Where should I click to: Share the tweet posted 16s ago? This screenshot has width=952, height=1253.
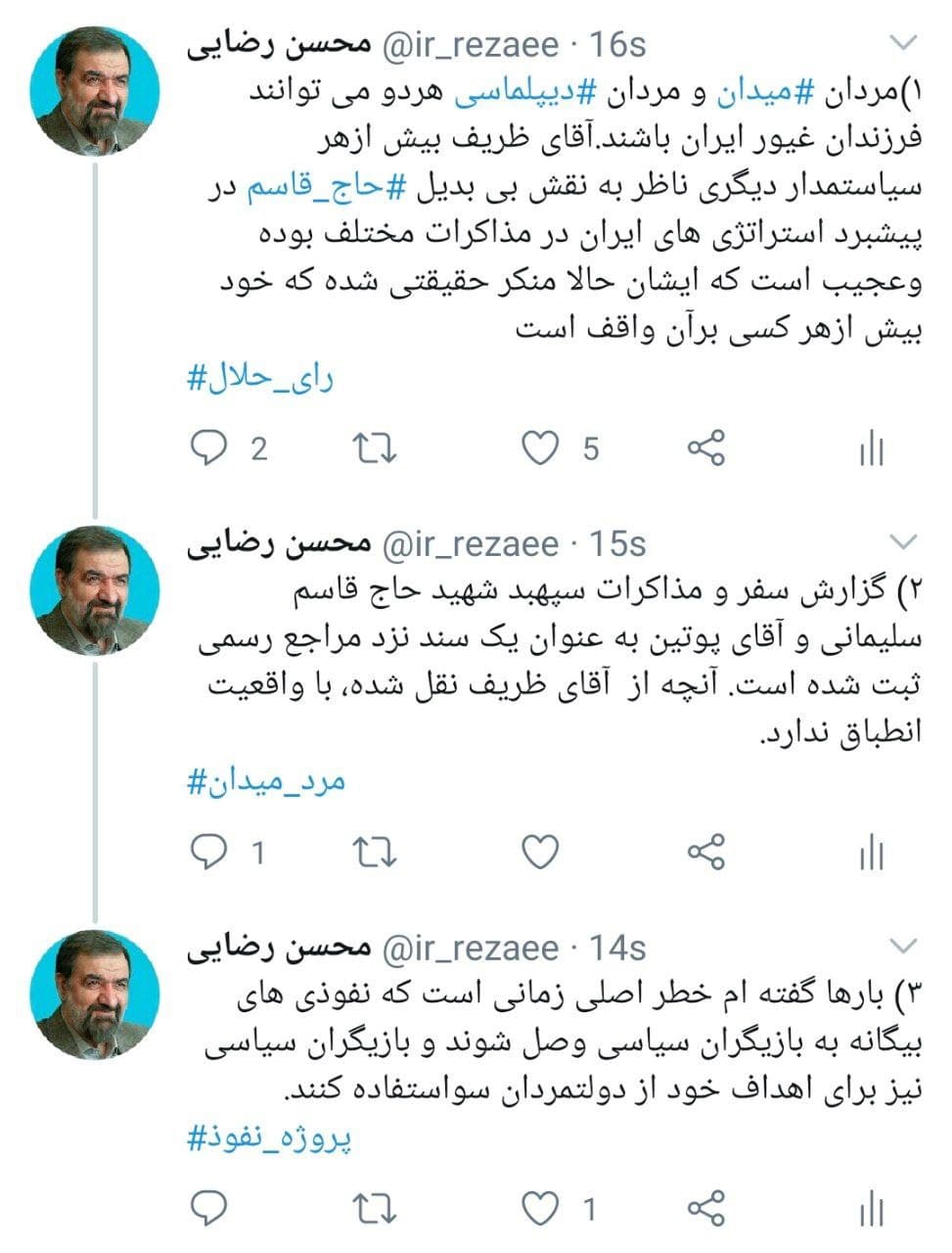pos(705,448)
